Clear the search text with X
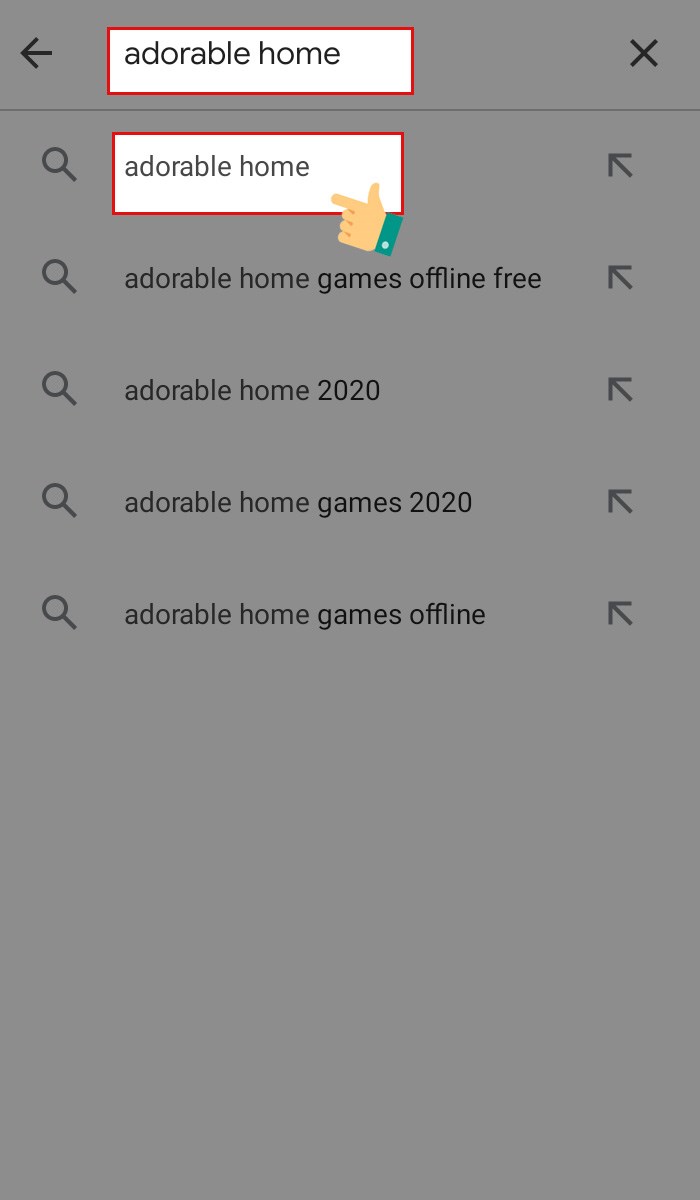The height and width of the screenshot is (1200, 700). 644,54
